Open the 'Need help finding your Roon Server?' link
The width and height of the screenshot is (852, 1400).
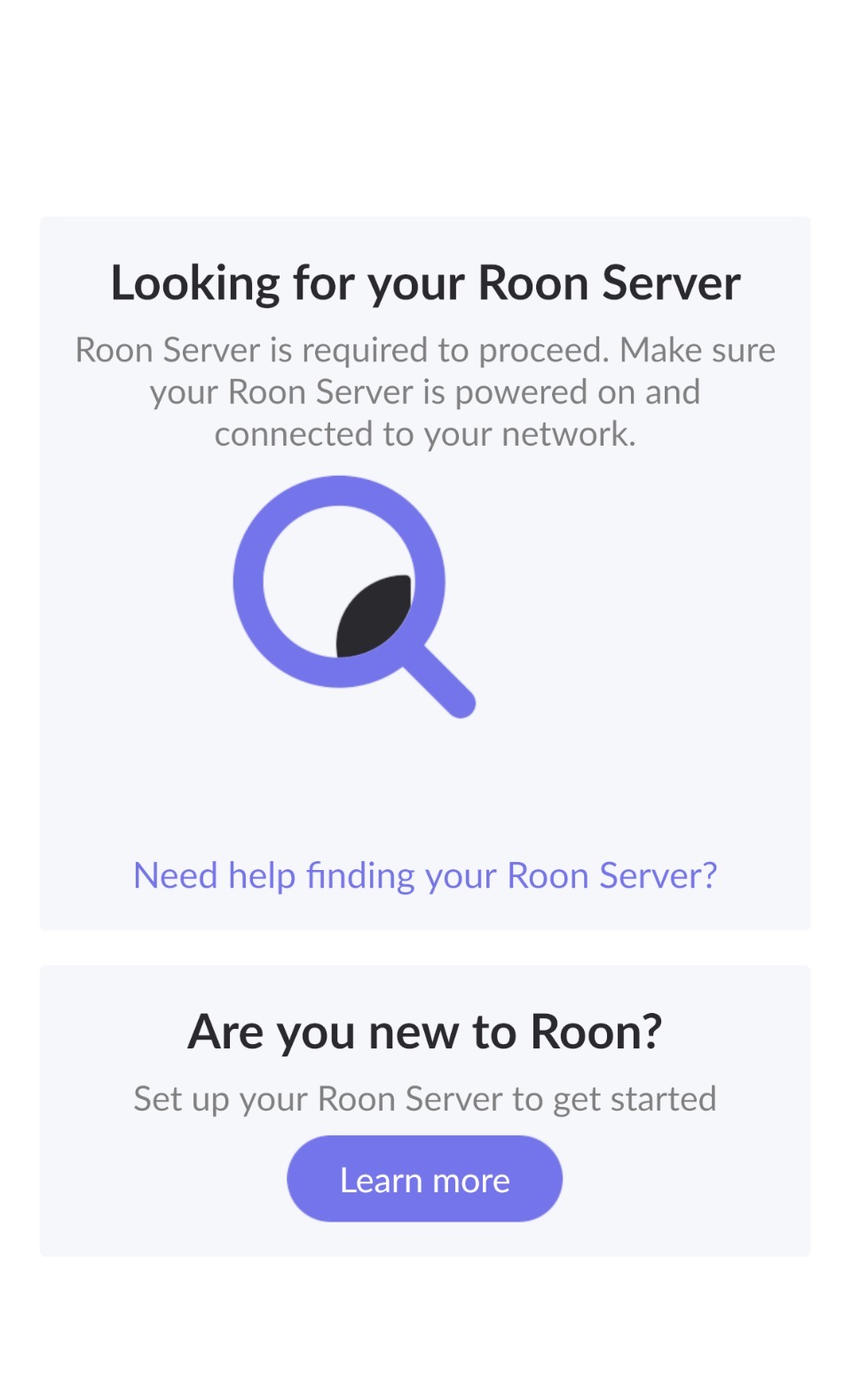[425, 875]
